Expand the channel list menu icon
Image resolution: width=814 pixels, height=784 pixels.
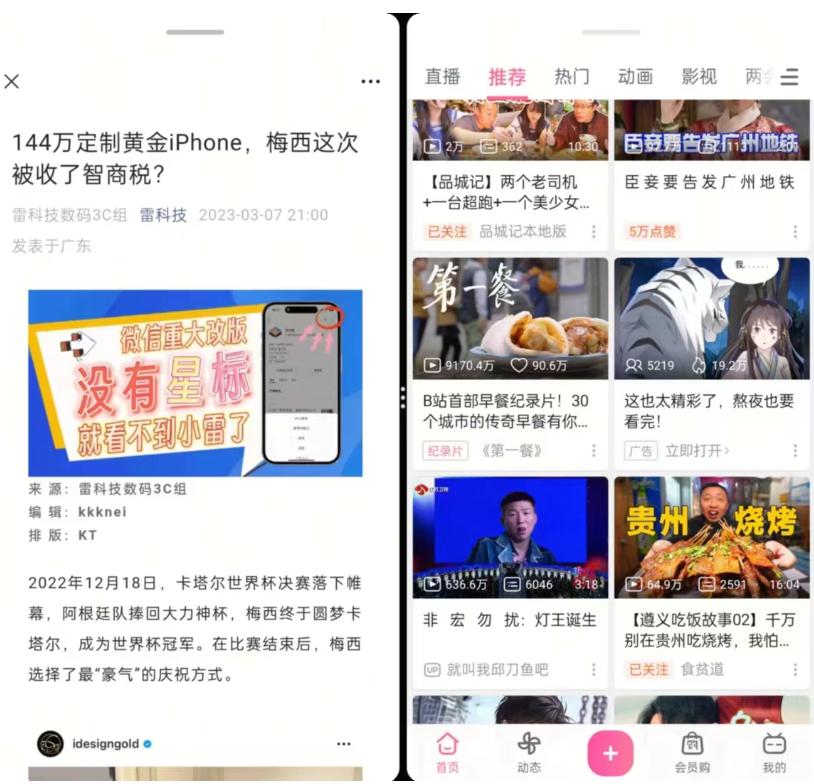(789, 77)
